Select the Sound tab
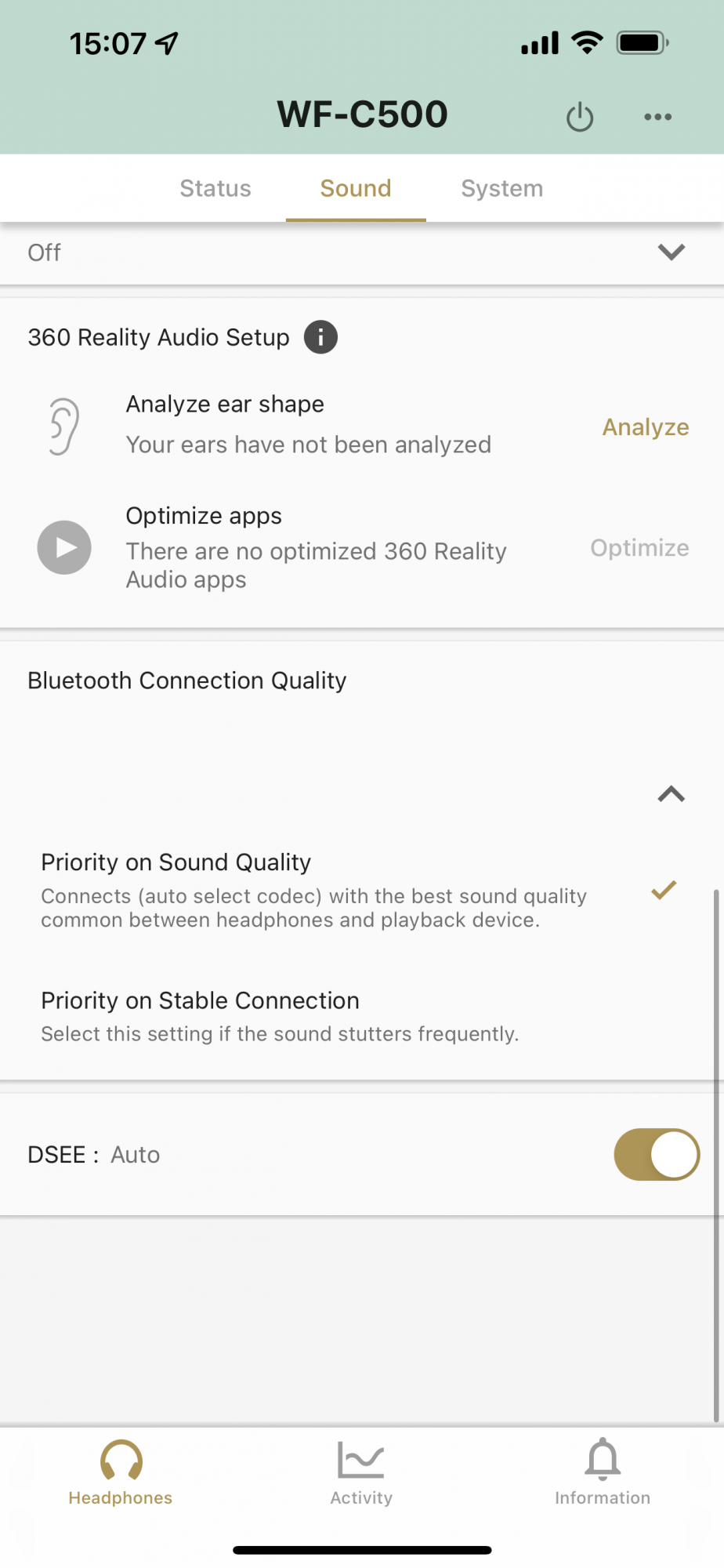 point(356,189)
